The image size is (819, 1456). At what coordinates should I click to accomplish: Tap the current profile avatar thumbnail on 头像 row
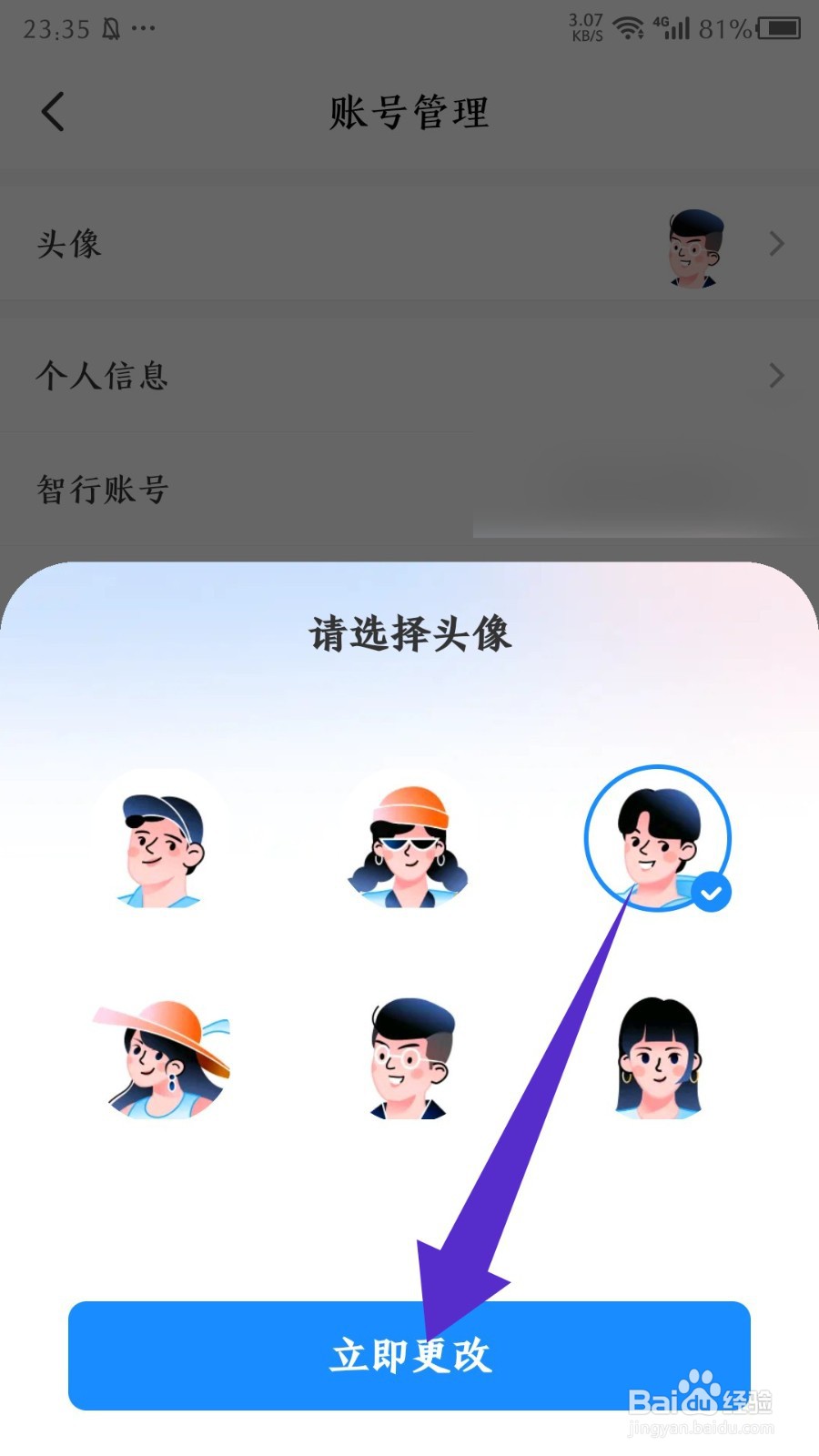click(693, 247)
